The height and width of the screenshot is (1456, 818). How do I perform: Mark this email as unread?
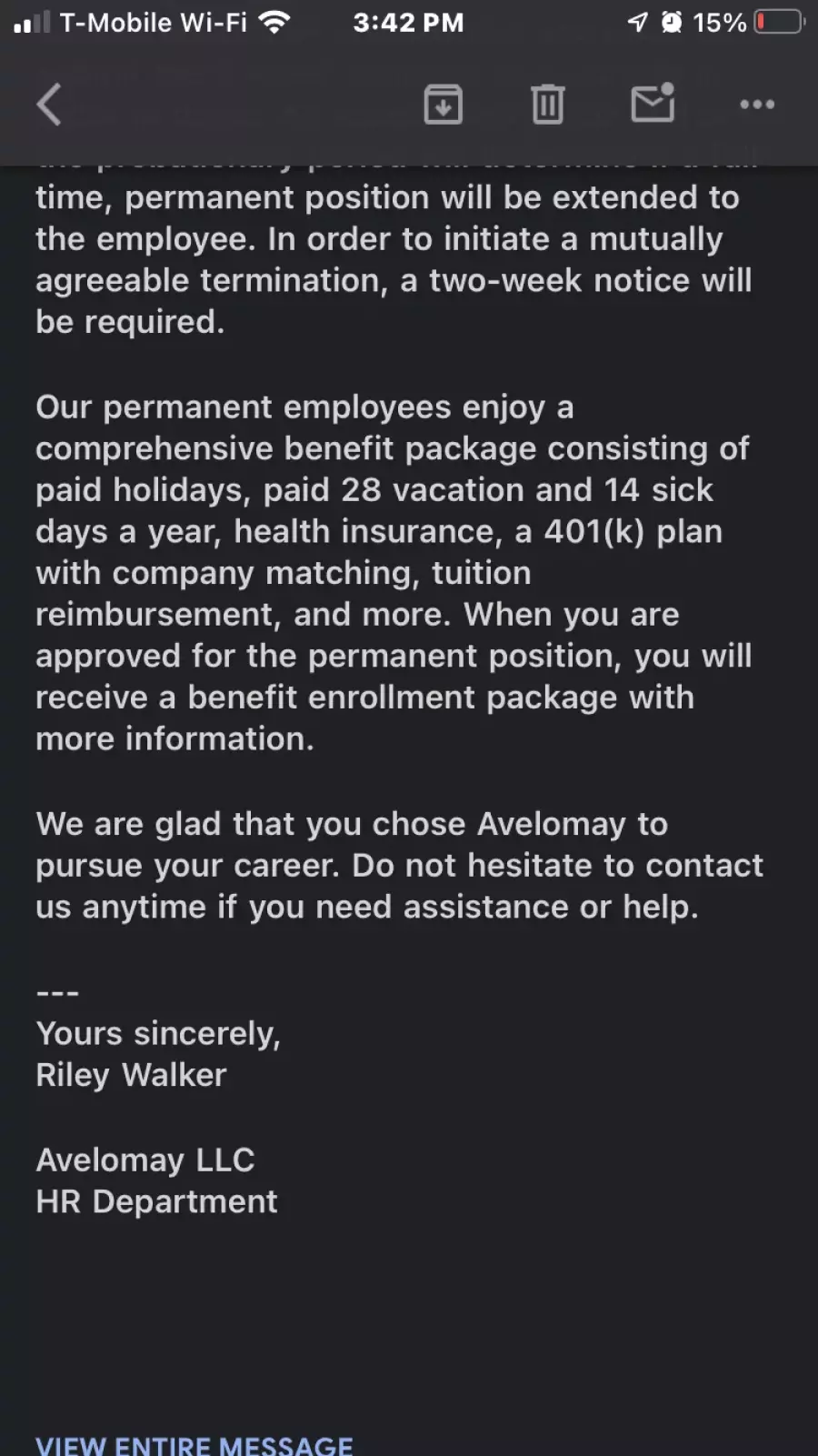[x=653, y=103]
